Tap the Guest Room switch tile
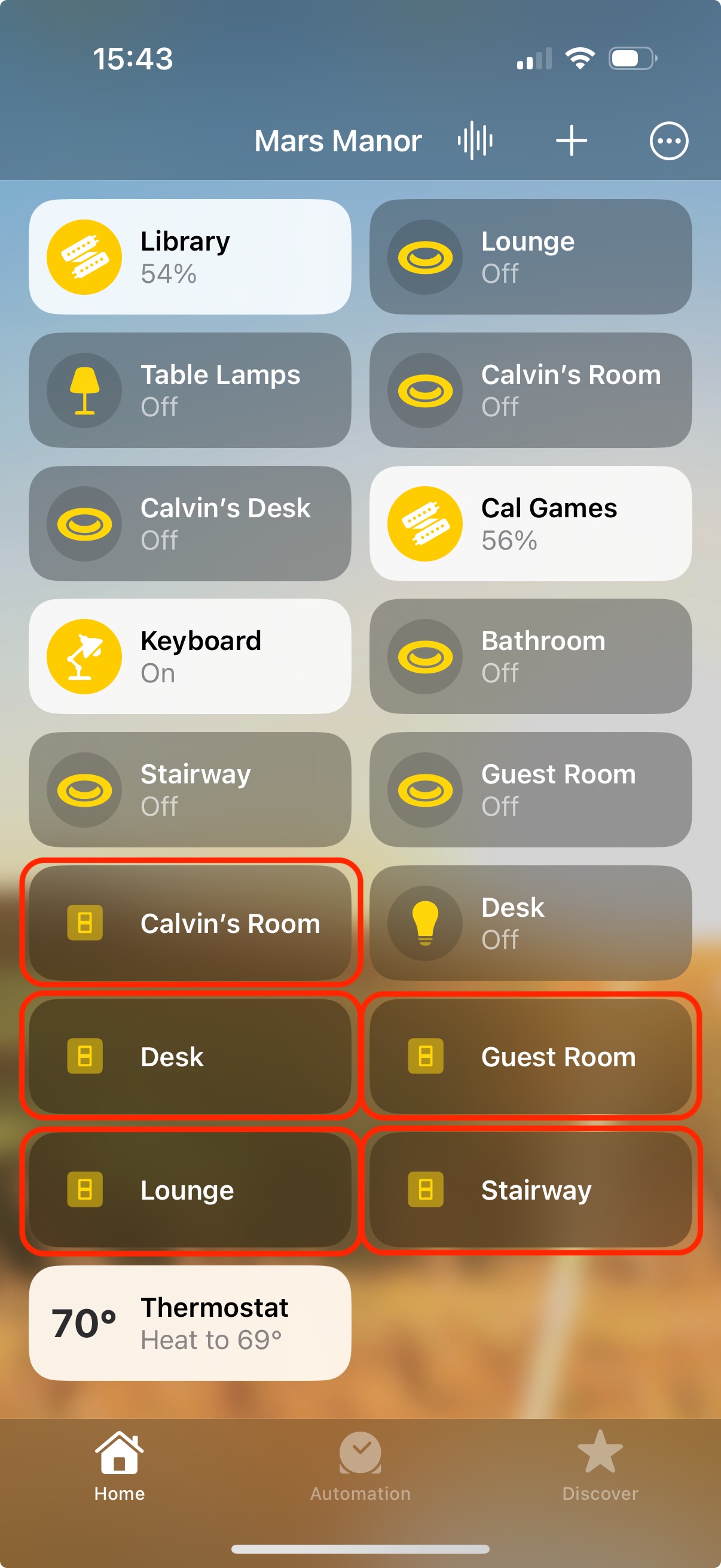Viewport: 721px width, 1568px height. pos(530,1056)
